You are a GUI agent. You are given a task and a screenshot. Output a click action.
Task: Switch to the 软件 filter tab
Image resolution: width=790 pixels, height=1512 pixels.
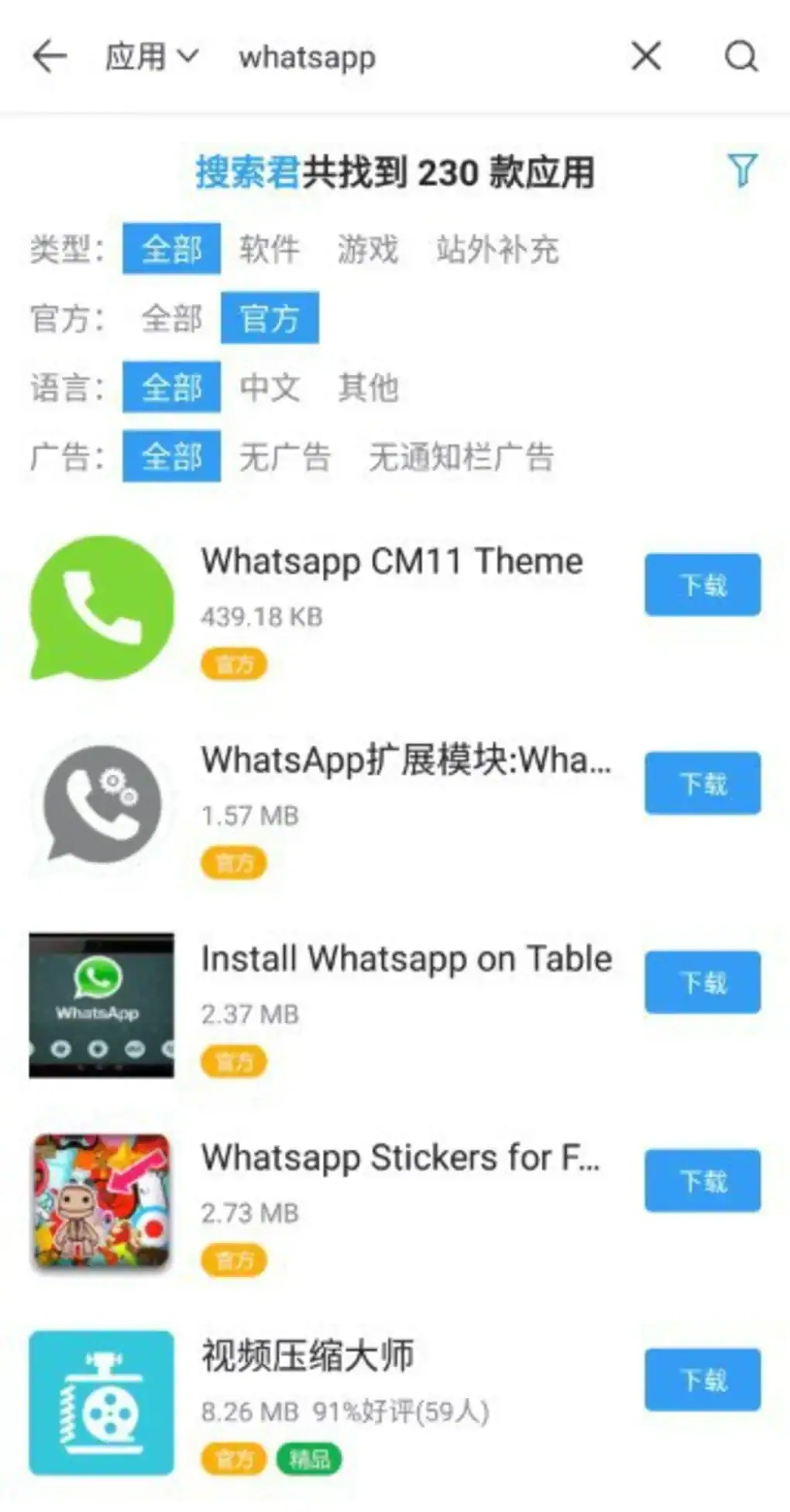[x=270, y=250]
